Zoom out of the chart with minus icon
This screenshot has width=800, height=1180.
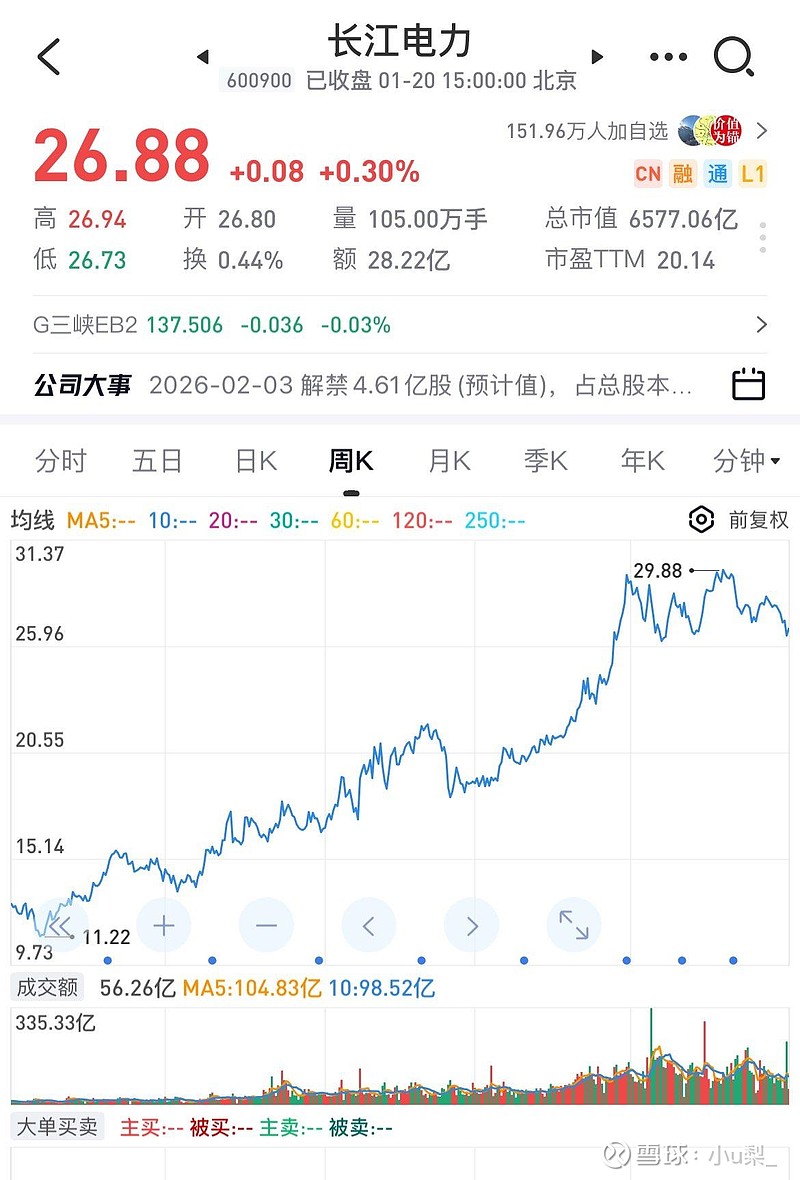[266, 924]
